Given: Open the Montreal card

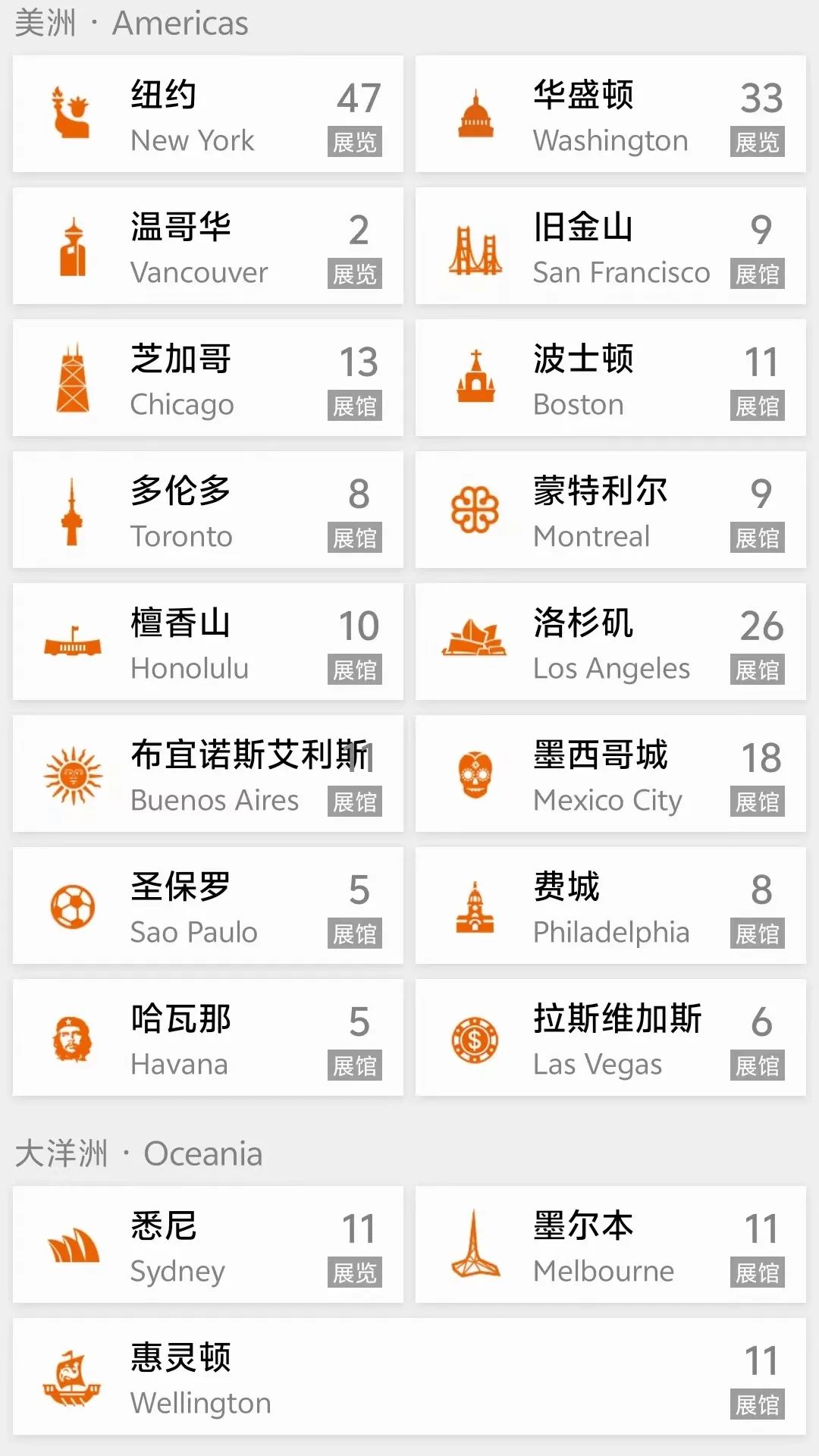Looking at the screenshot, I should [610, 510].
